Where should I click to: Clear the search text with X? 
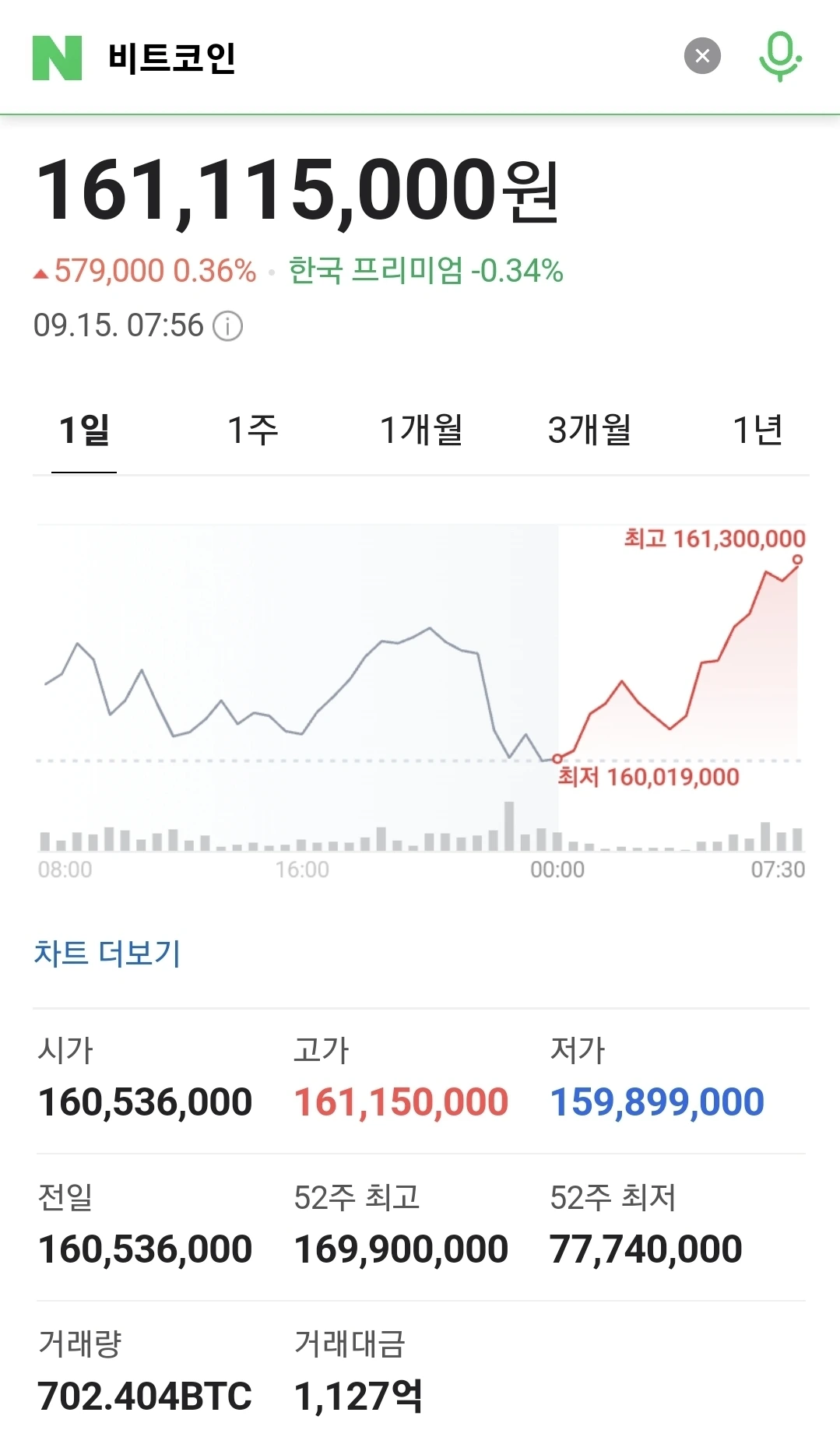[x=702, y=56]
